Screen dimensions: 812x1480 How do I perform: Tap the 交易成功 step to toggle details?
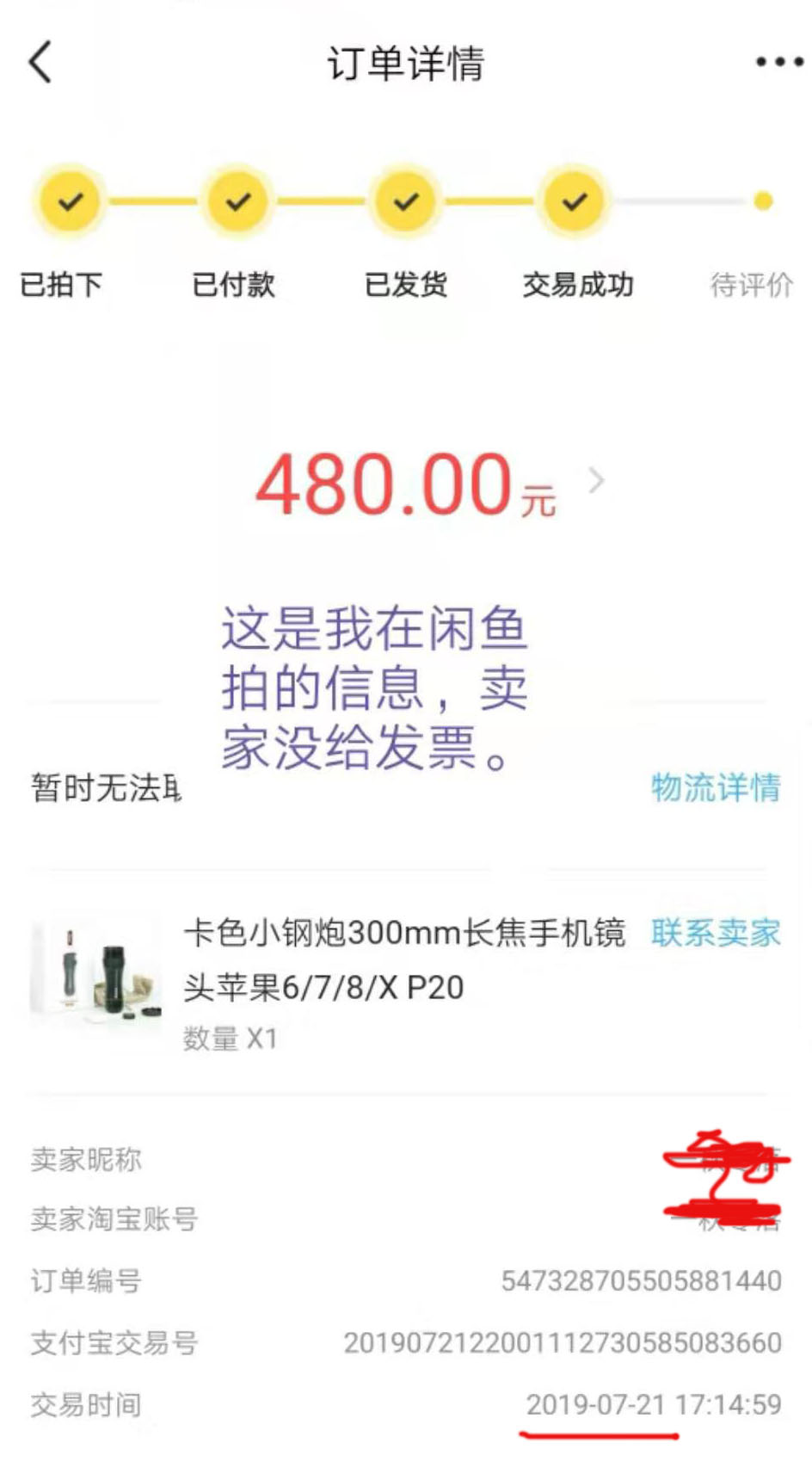click(x=577, y=285)
